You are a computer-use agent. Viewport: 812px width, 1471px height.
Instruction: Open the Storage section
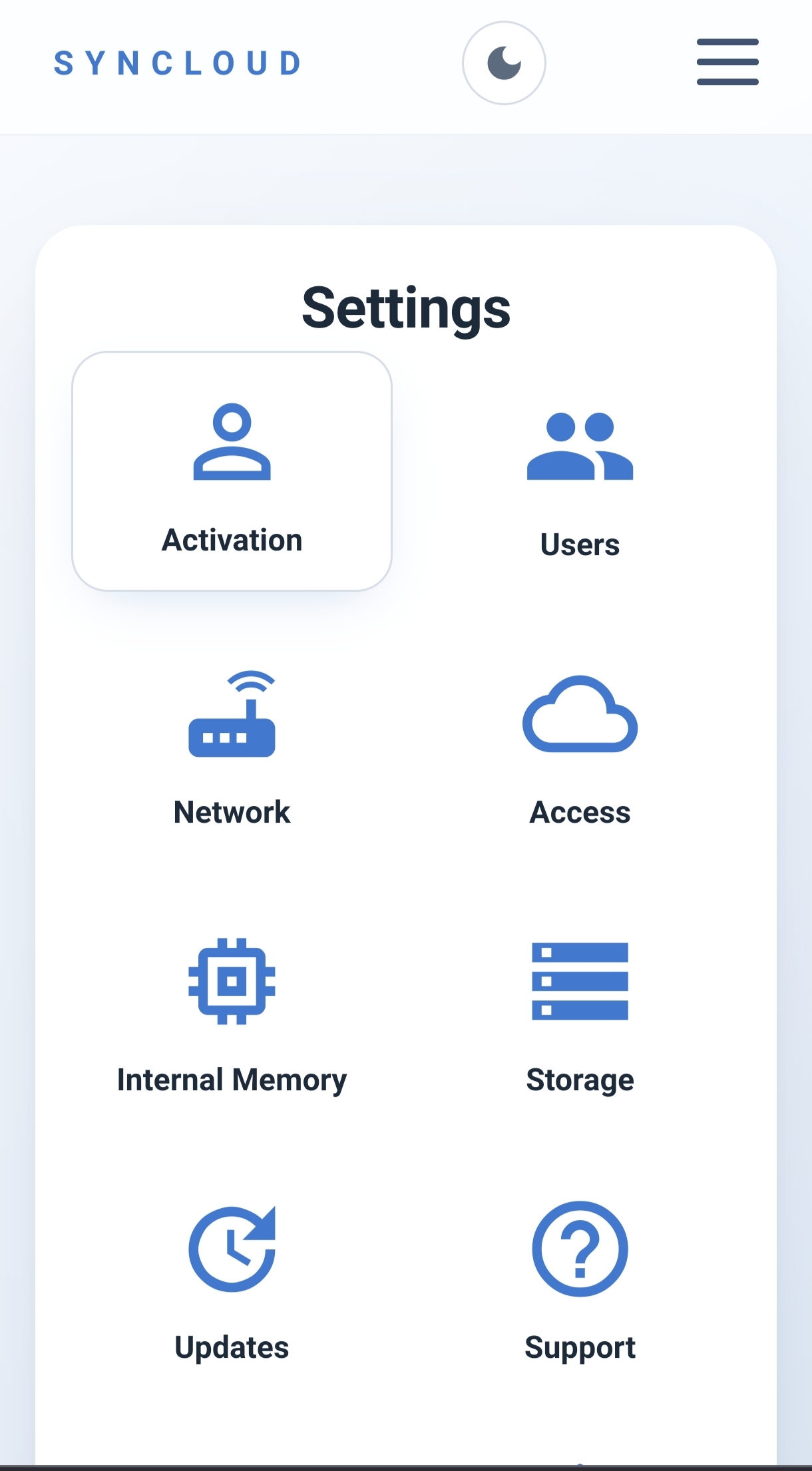[580, 1017]
